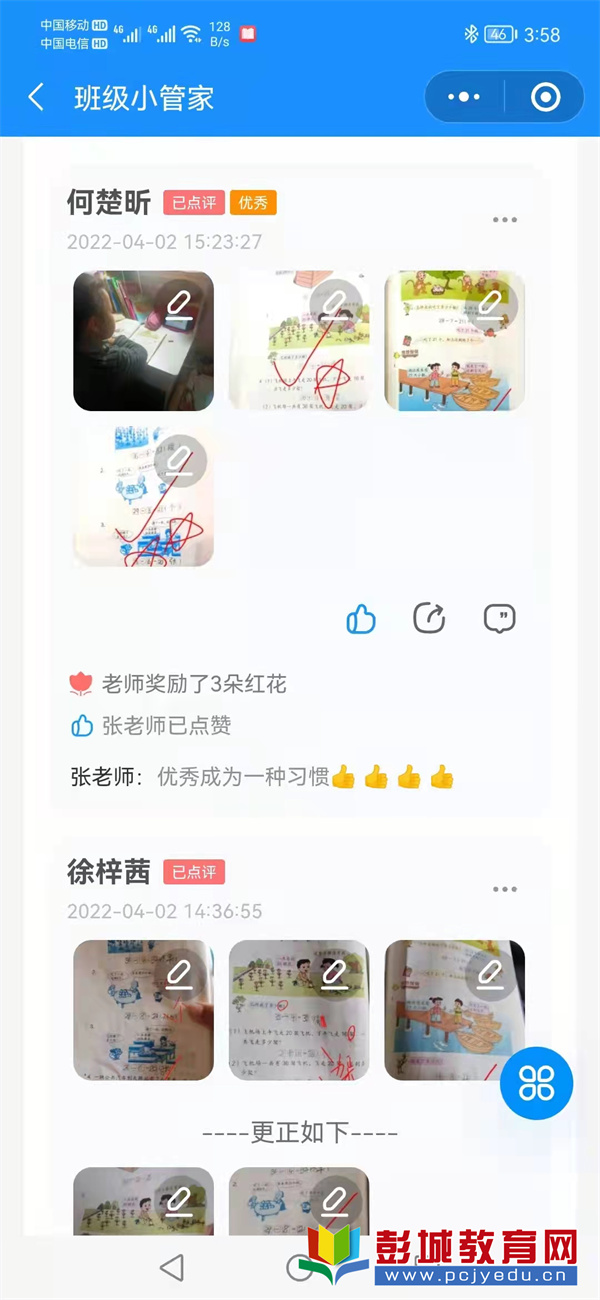Open 何楚昕's fourth homework photo
Image resolution: width=600 pixels, height=1300 pixels.
pos(143,496)
